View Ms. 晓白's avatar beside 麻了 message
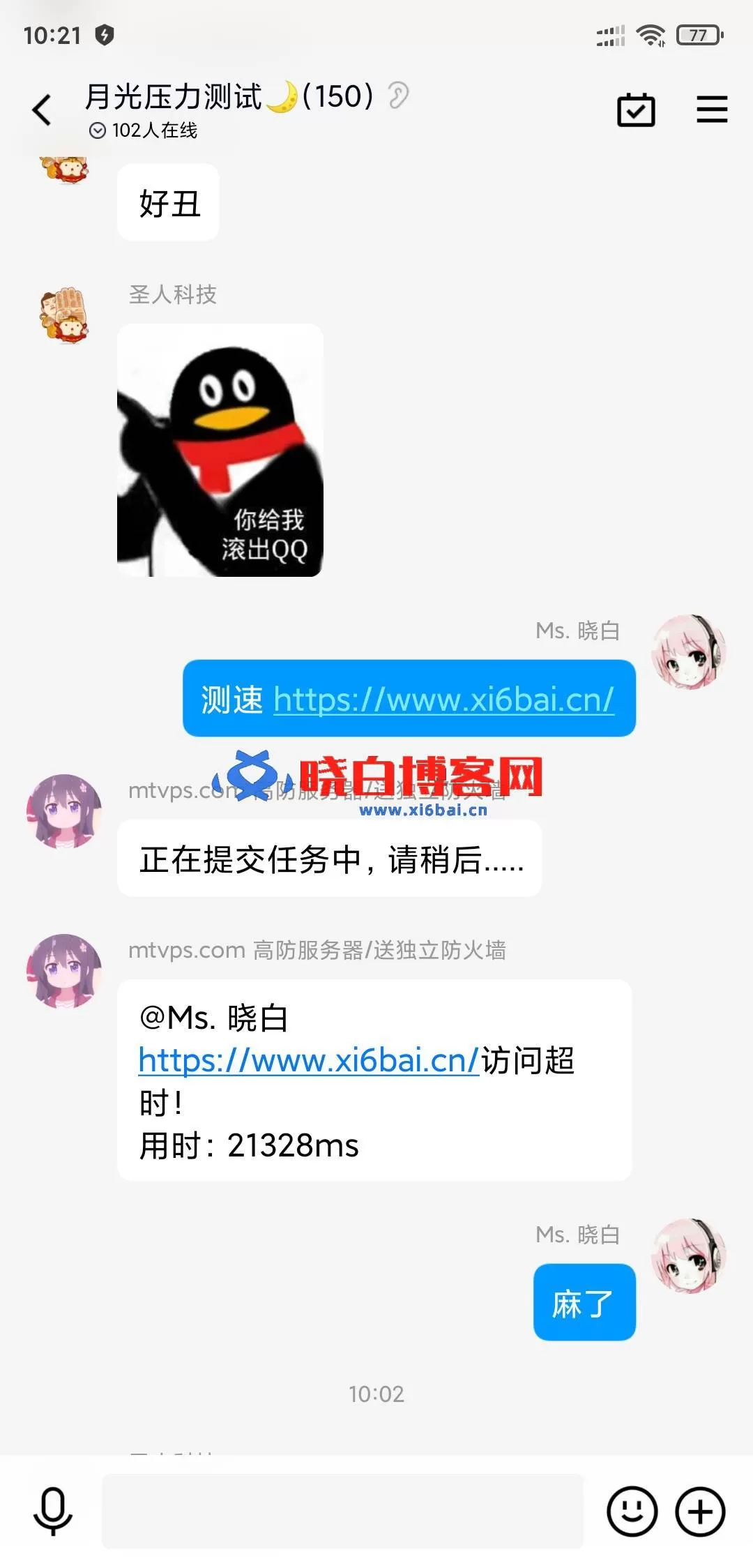Viewport: 753px width, 1568px height. 689,1256
